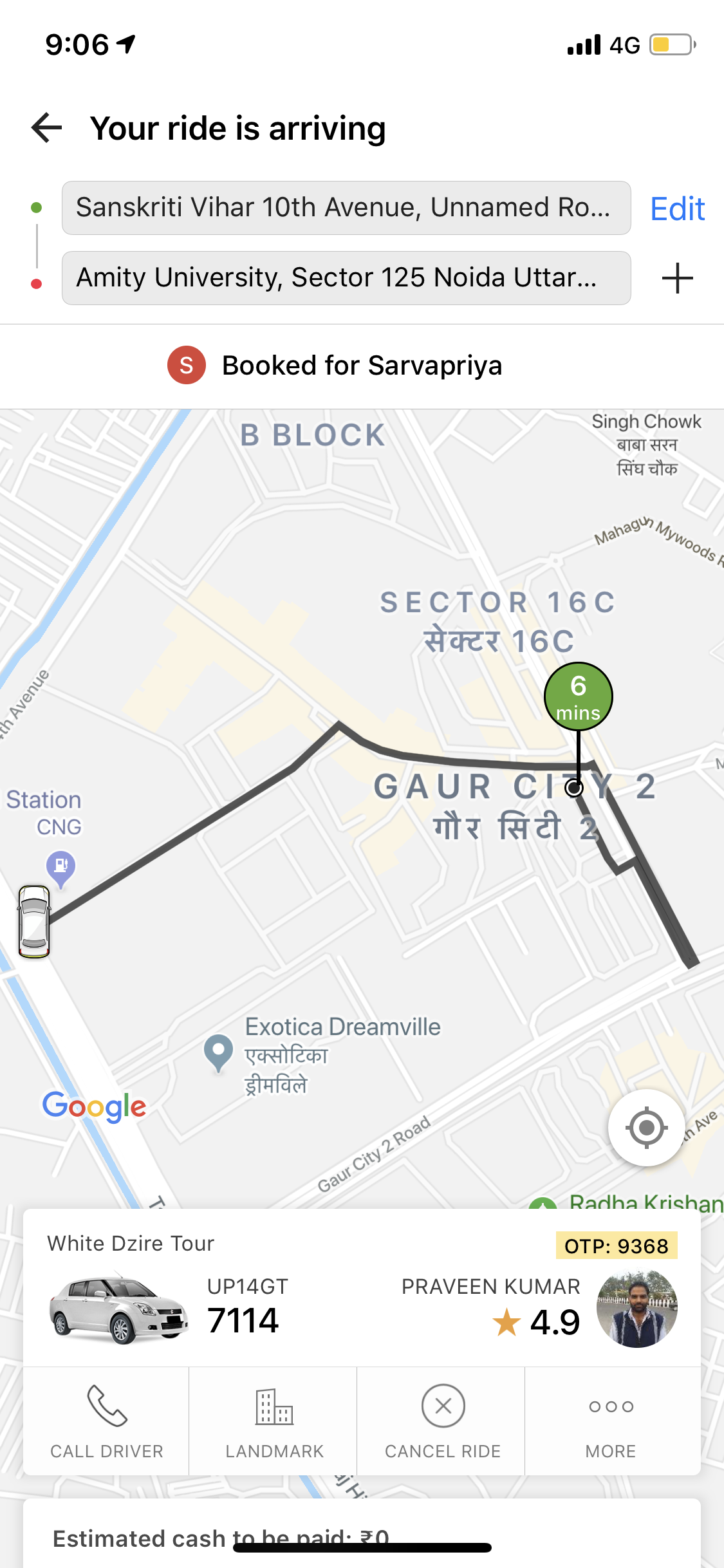Tap Edit next to pickup location
Image resolution: width=724 pixels, height=1568 pixels.
tap(678, 209)
